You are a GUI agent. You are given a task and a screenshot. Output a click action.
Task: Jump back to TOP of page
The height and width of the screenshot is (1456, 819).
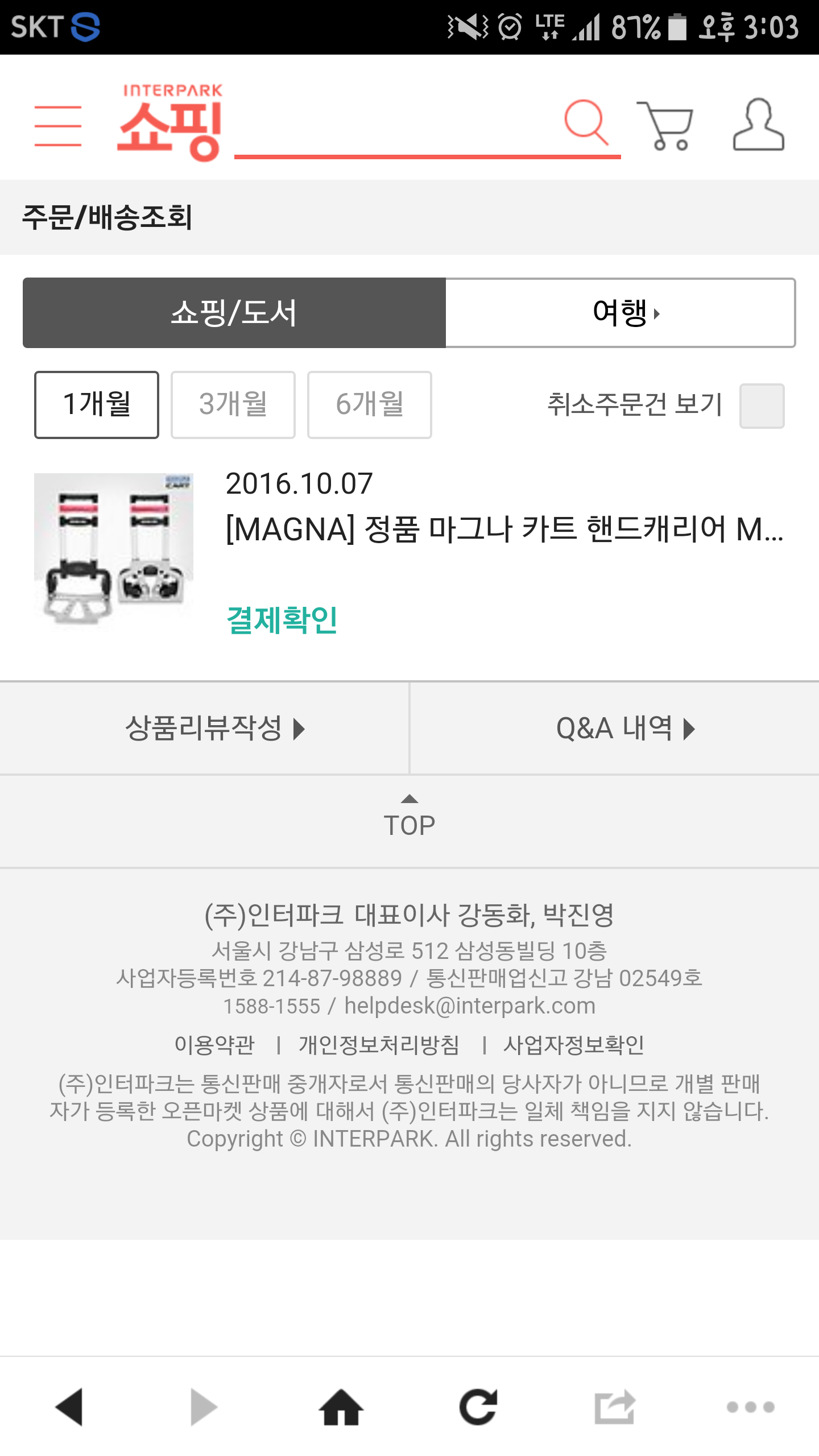pyautogui.click(x=409, y=818)
